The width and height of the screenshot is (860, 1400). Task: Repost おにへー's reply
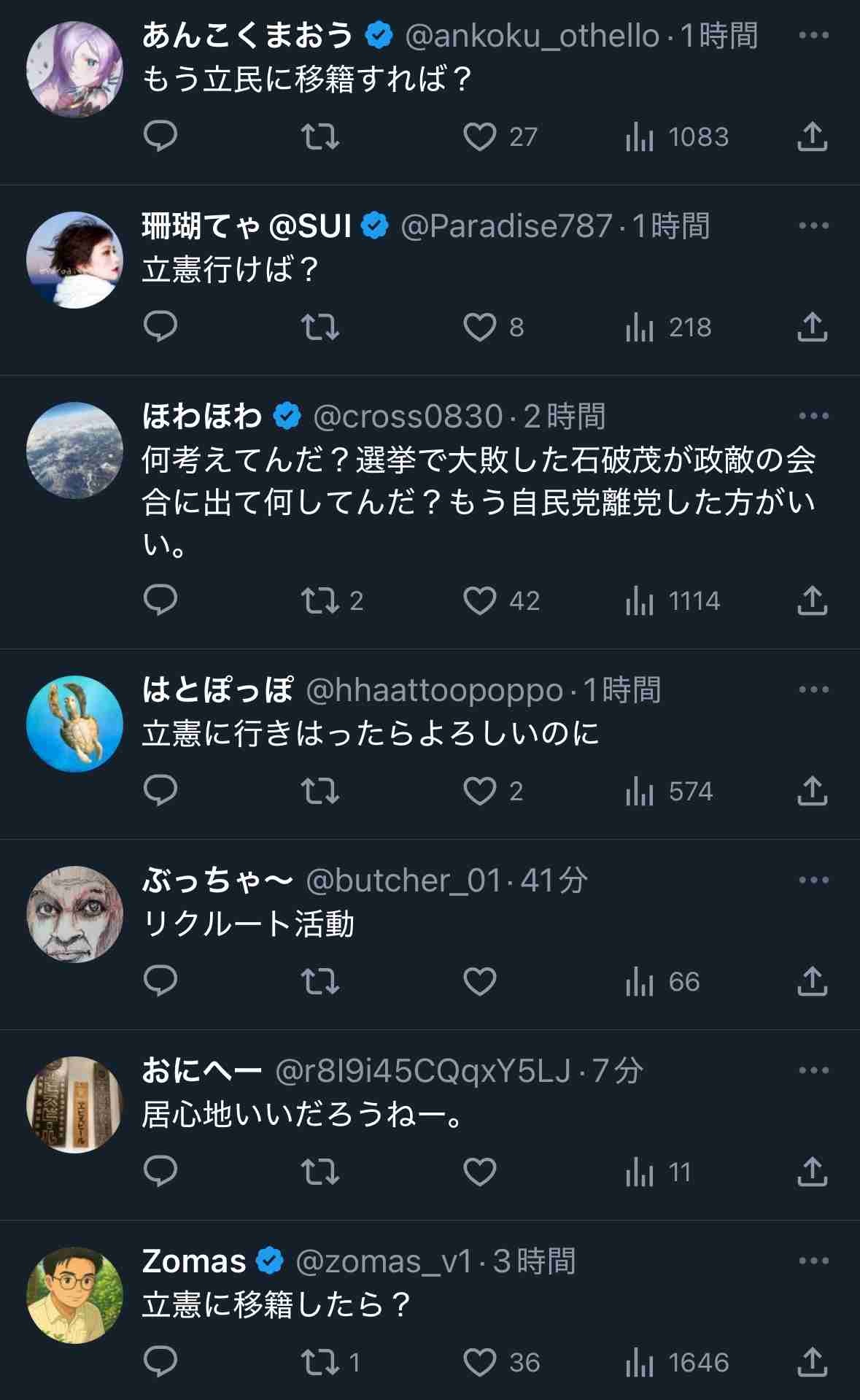click(x=321, y=1172)
